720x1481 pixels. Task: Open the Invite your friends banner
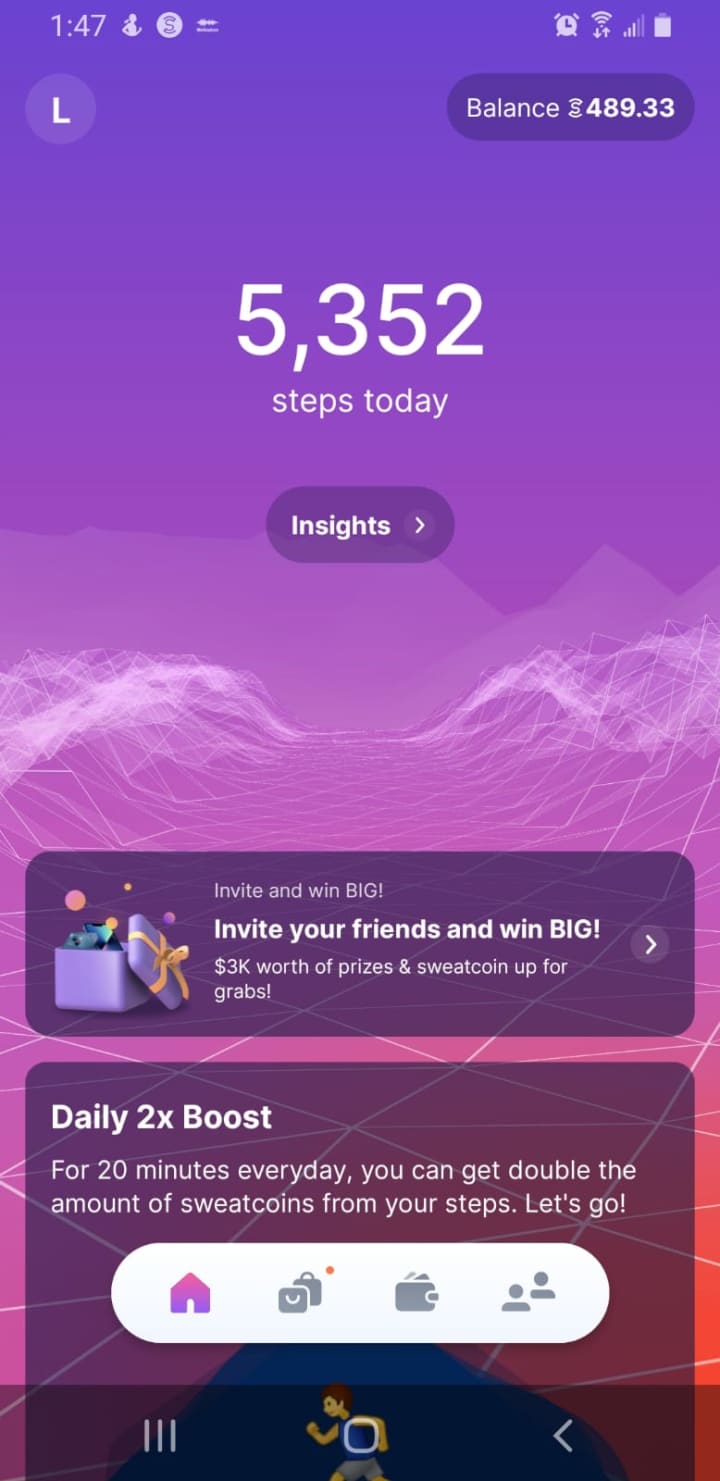click(x=360, y=943)
